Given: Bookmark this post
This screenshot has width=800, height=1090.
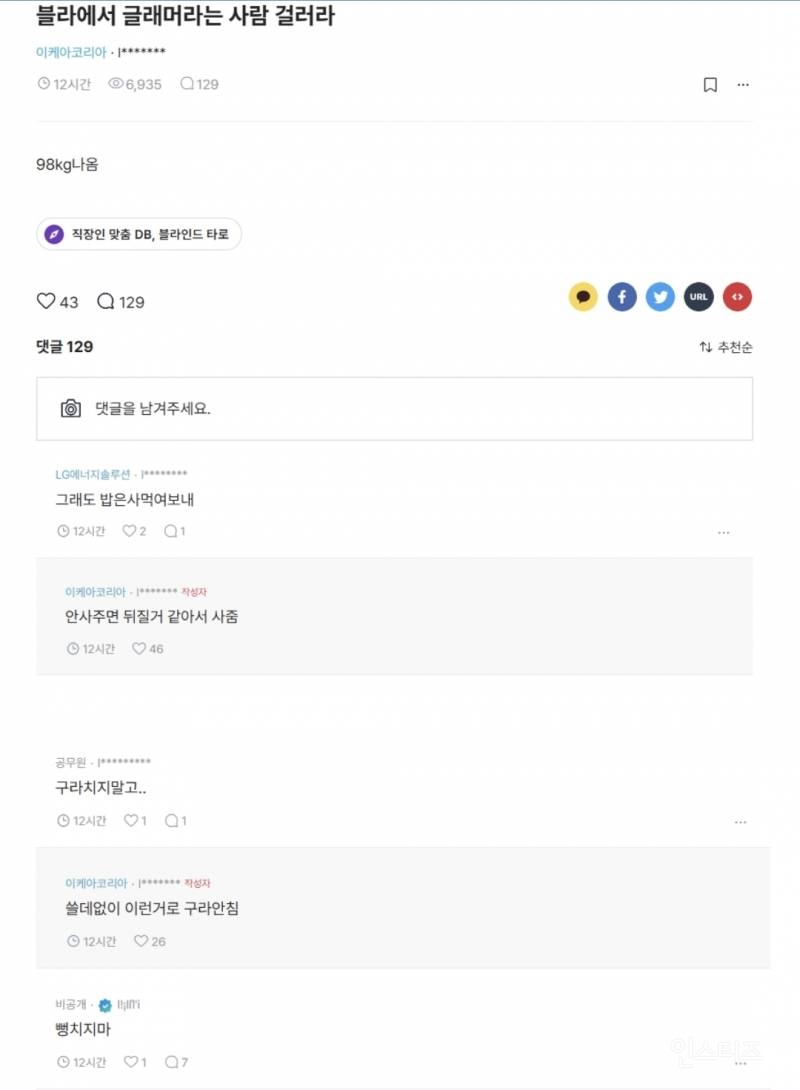Looking at the screenshot, I should tap(710, 85).
